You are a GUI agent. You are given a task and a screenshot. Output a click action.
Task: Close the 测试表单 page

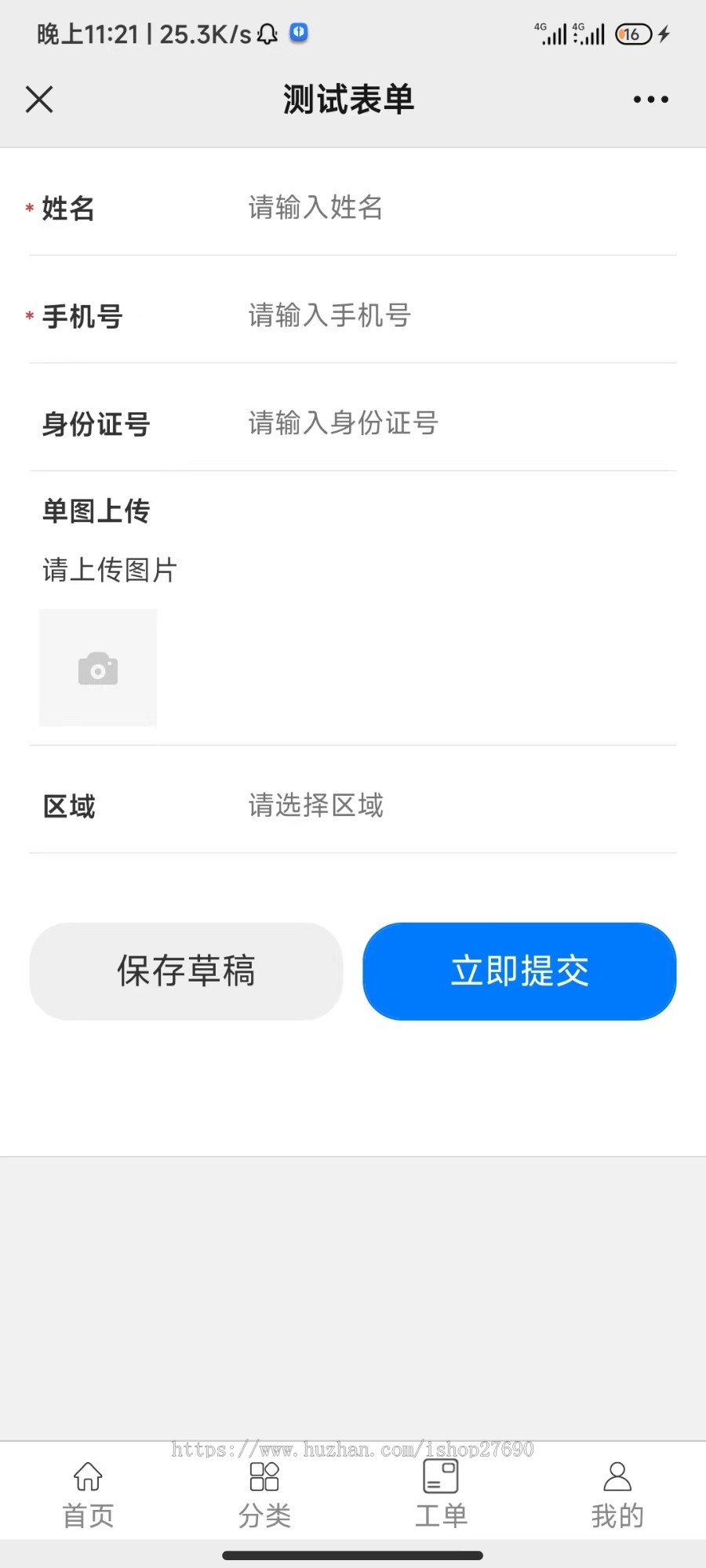coord(39,100)
